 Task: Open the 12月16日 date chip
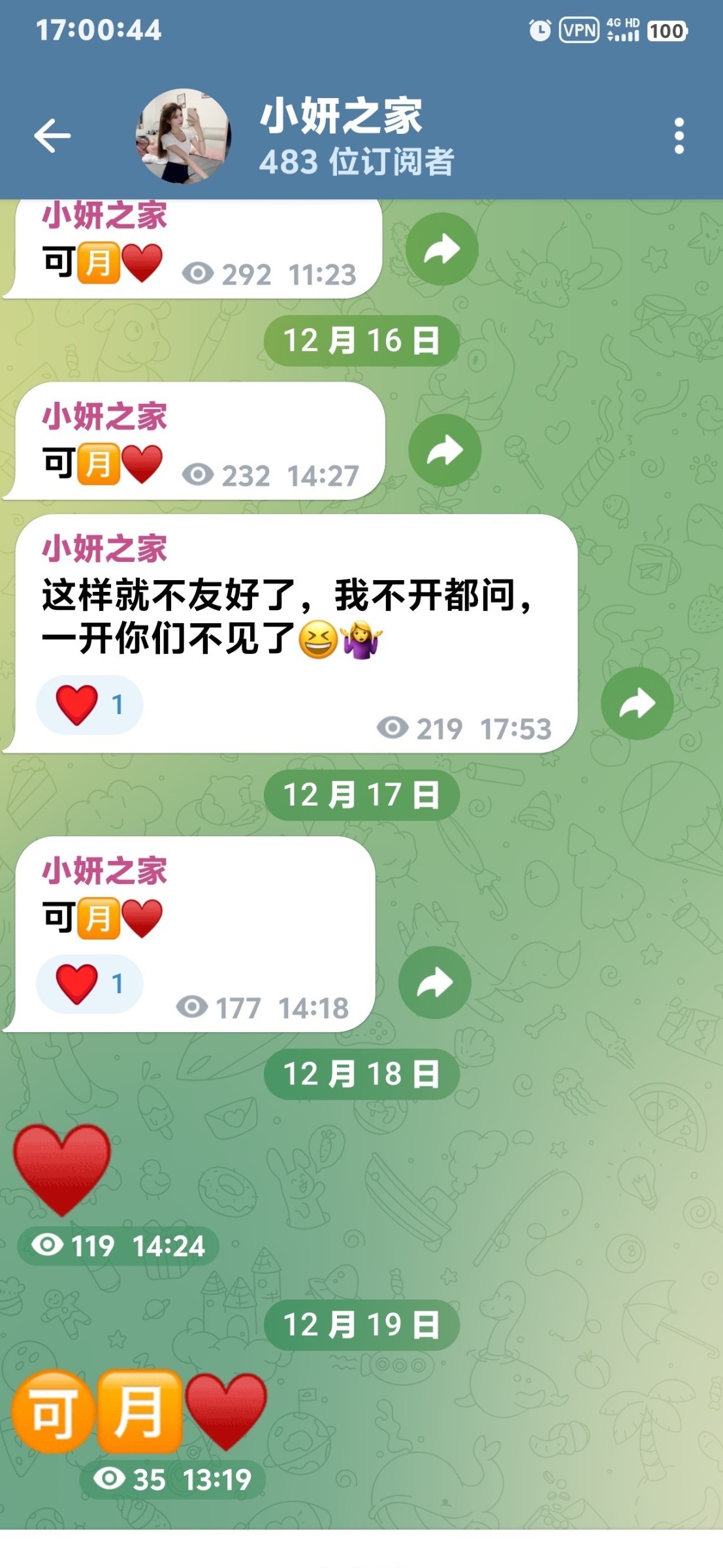click(x=361, y=341)
